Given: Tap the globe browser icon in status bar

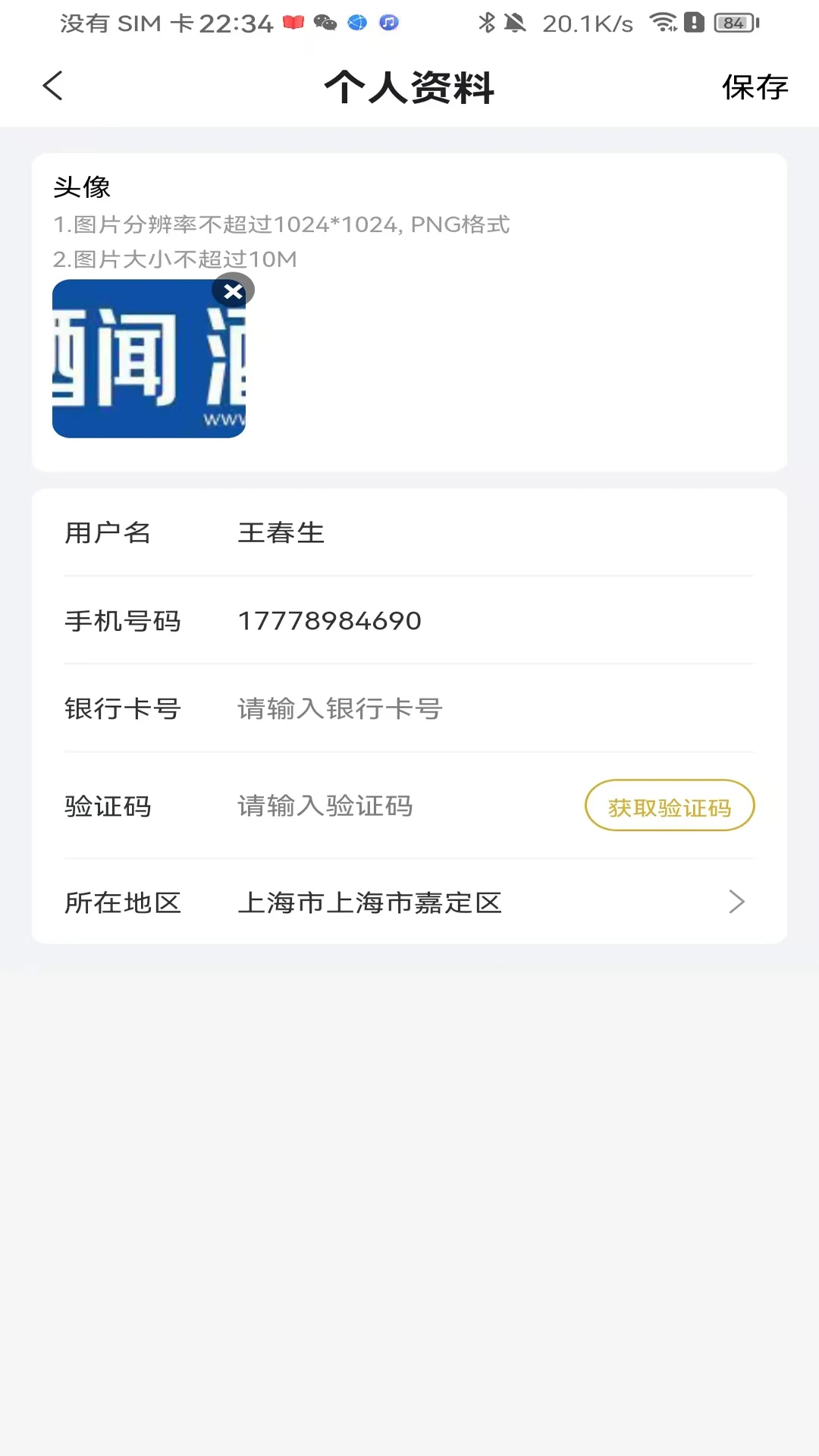Looking at the screenshot, I should pos(356,24).
